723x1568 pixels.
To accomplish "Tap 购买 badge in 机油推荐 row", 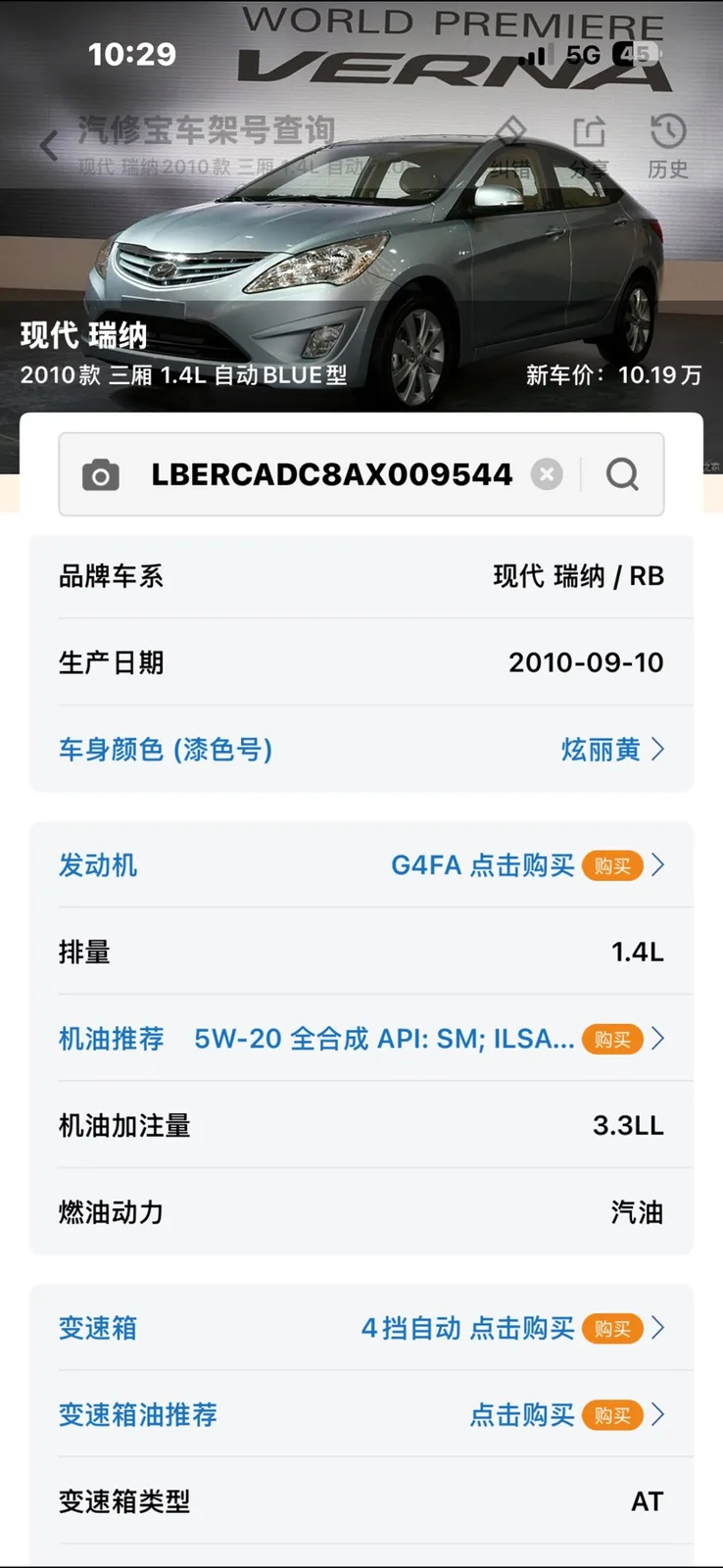I will coord(612,1039).
